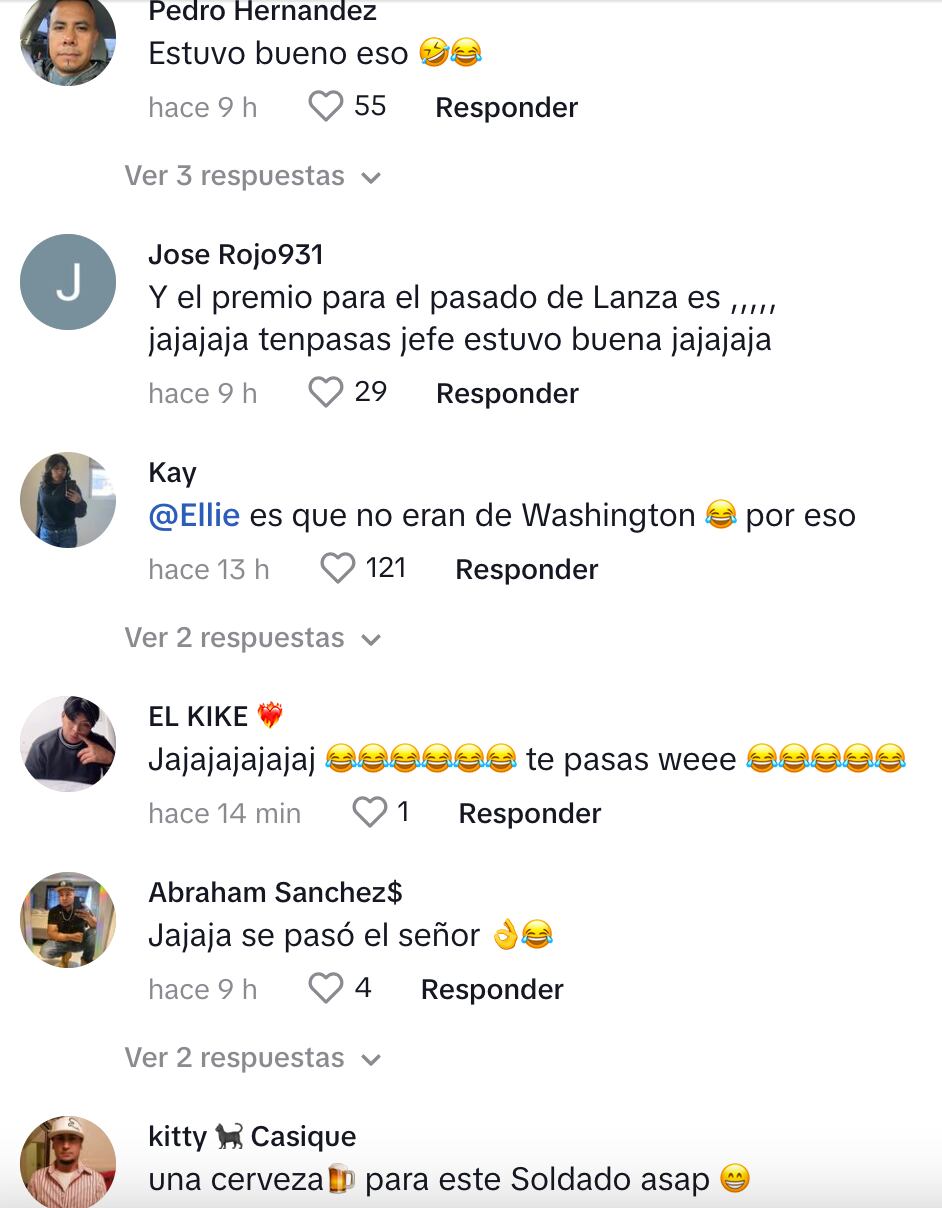The height and width of the screenshot is (1208, 942).
Task: Toggle like on Jose Rojo931's comment
Action: [325, 392]
